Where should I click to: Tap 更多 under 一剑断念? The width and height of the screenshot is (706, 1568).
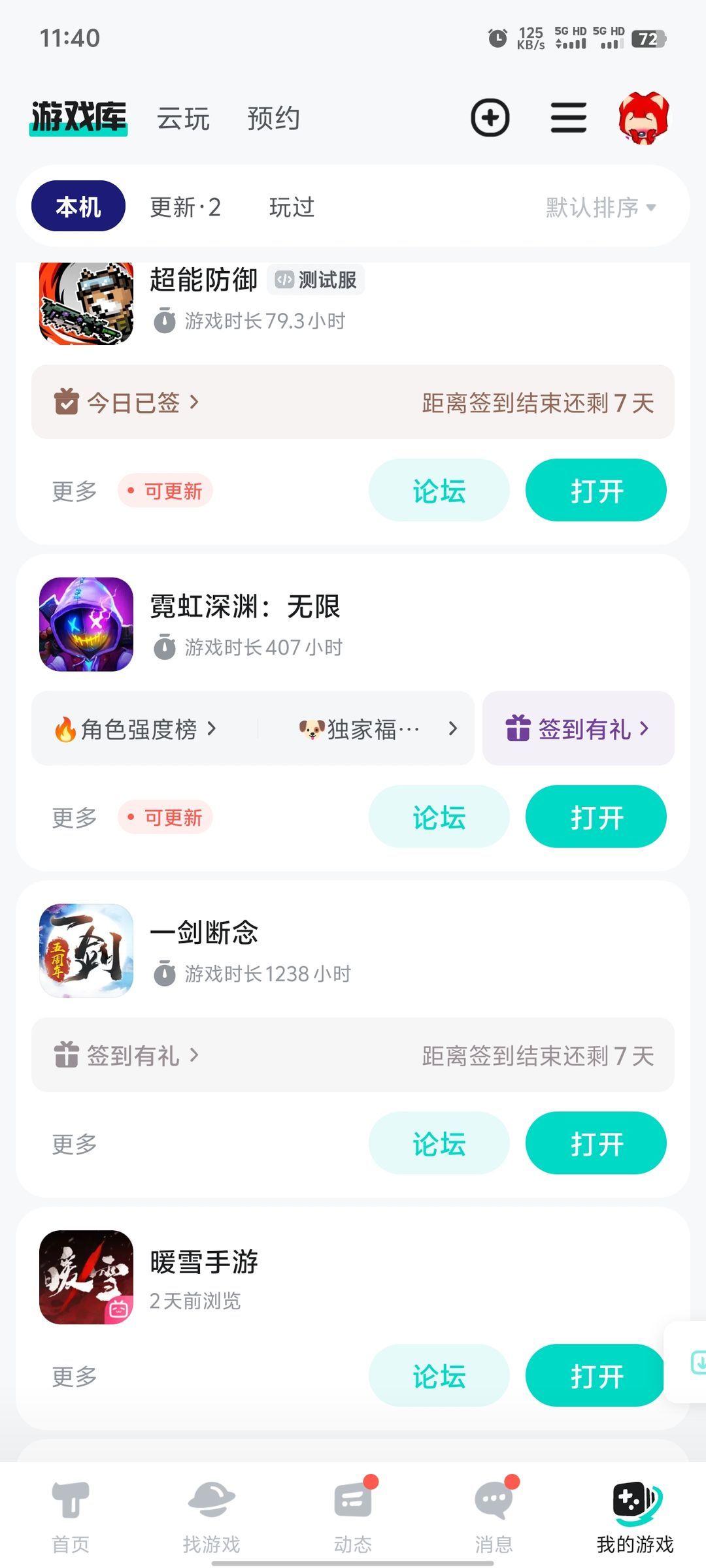(75, 1144)
